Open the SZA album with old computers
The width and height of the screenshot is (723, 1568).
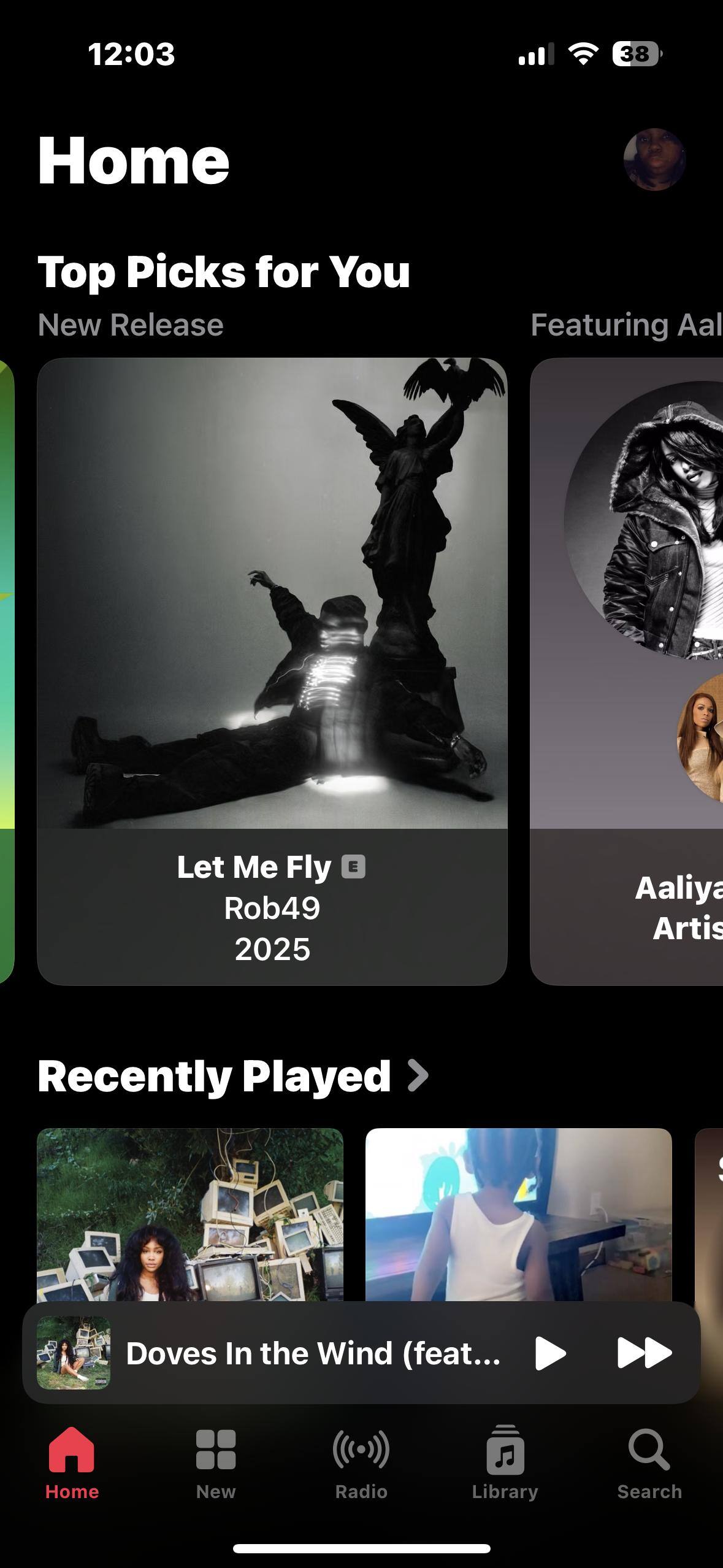(x=190, y=1215)
